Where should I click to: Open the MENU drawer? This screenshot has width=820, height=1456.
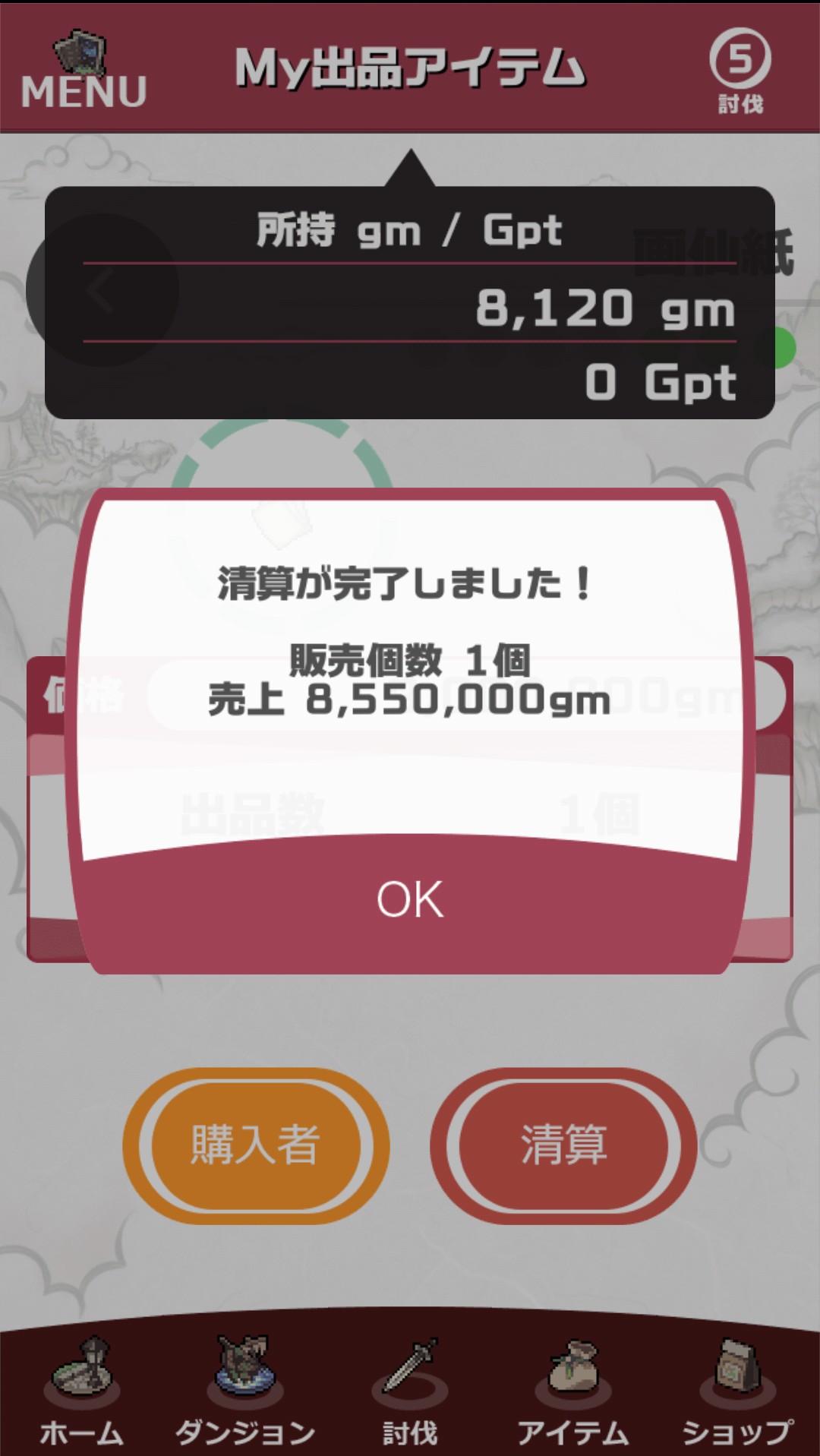82,72
